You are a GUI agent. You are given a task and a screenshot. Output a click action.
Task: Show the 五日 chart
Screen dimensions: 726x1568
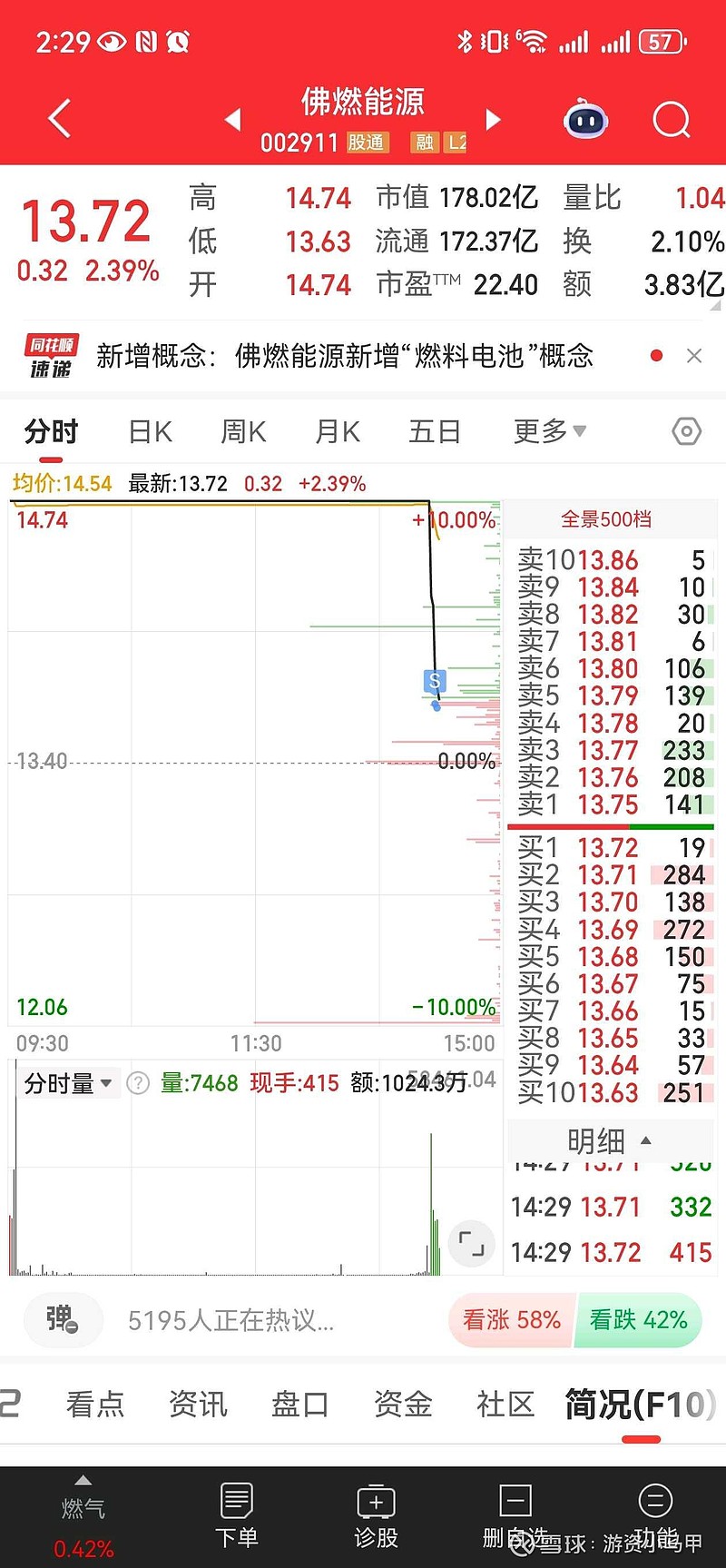pyautogui.click(x=435, y=431)
